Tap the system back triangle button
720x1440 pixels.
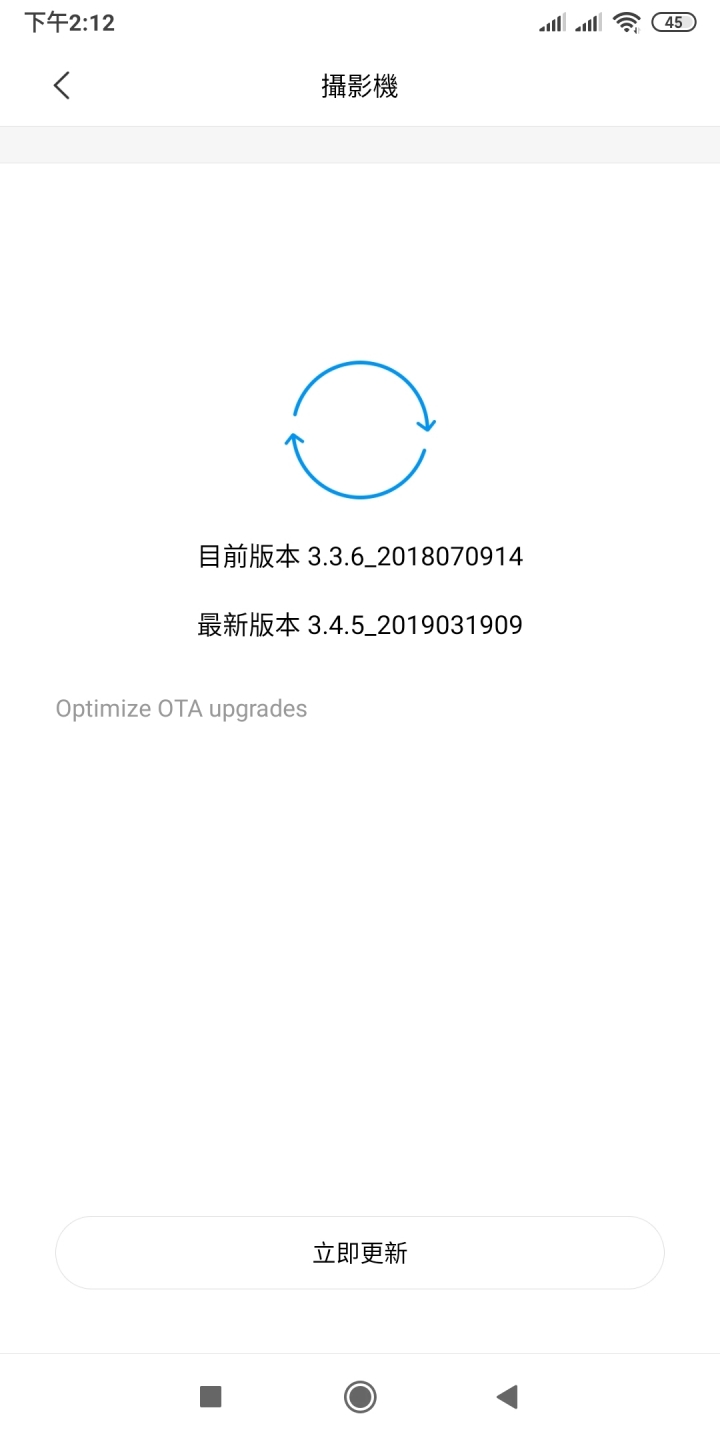(x=507, y=1396)
